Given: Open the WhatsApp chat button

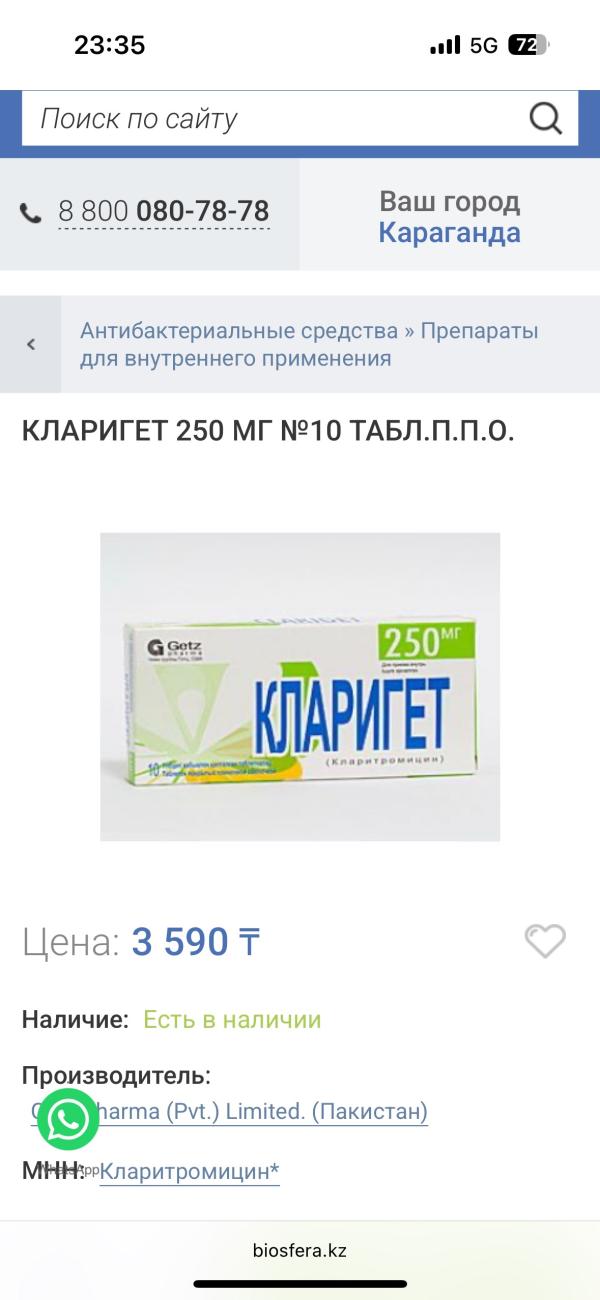Looking at the screenshot, I should pyautogui.click(x=68, y=1119).
